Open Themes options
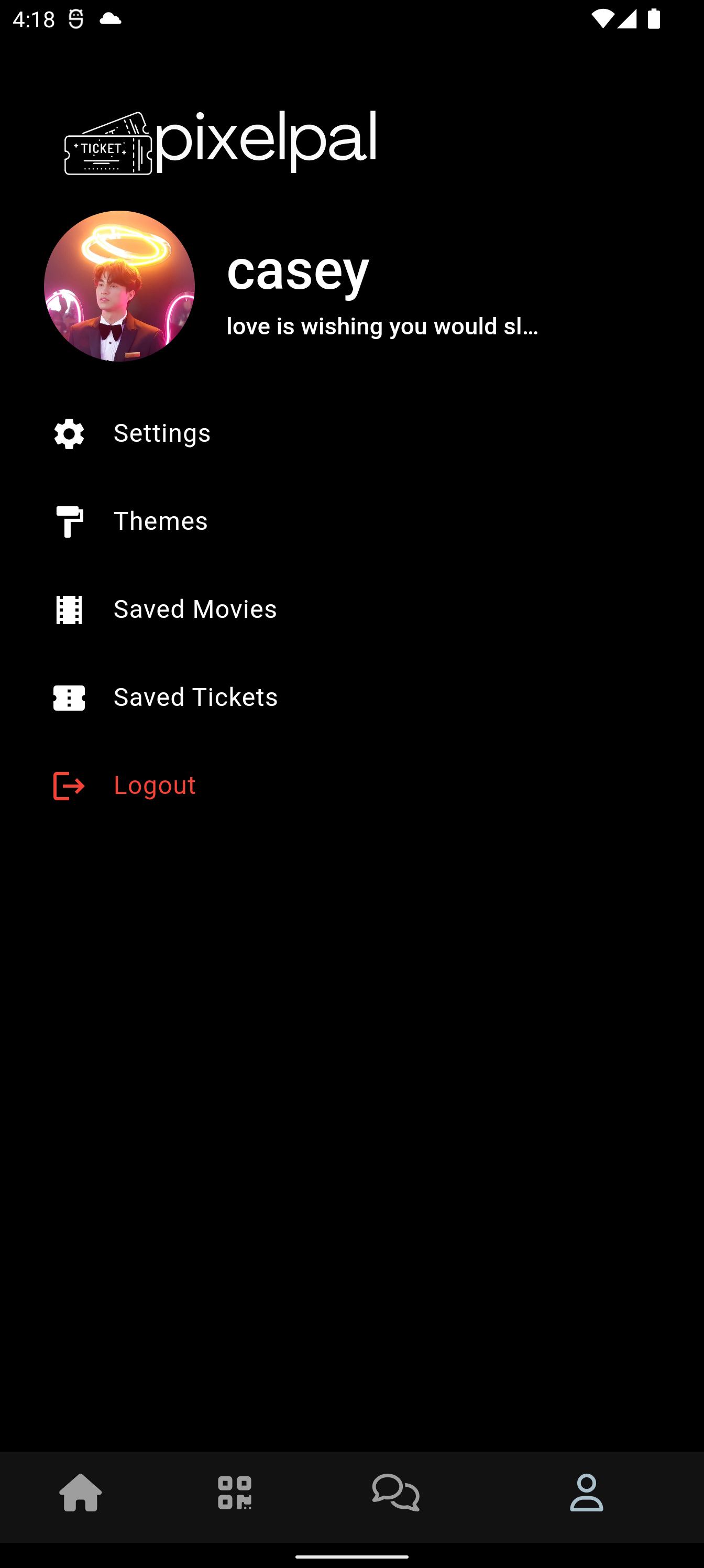The width and height of the screenshot is (704, 1568). click(160, 521)
